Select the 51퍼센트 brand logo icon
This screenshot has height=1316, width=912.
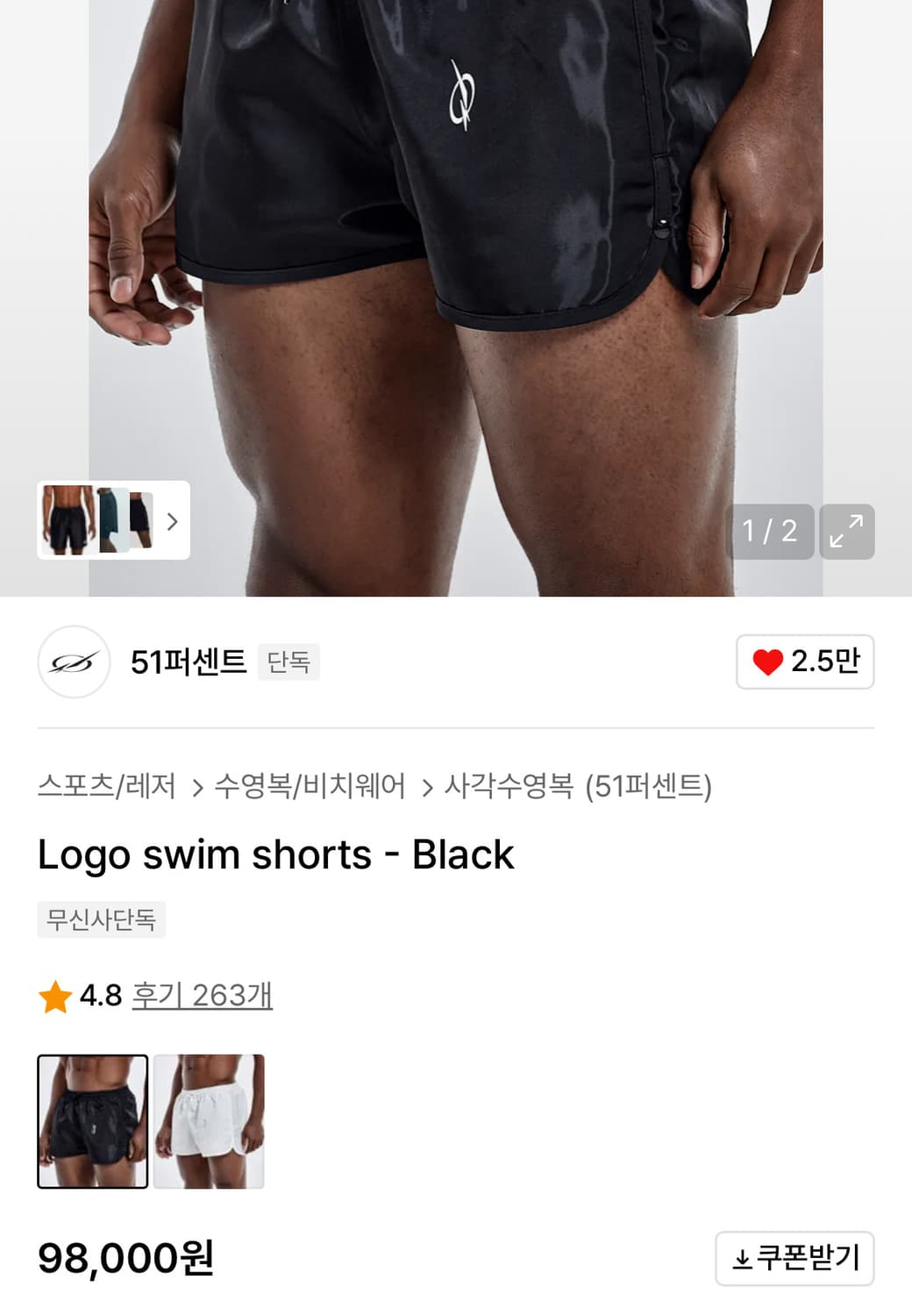pyautogui.click(x=75, y=663)
